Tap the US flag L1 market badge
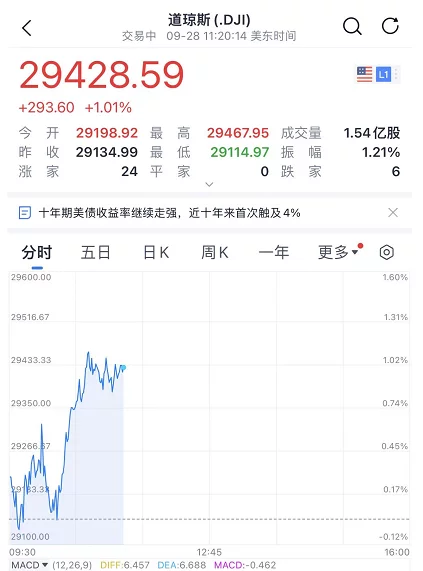This screenshot has width=423, height=571. [x=377, y=75]
